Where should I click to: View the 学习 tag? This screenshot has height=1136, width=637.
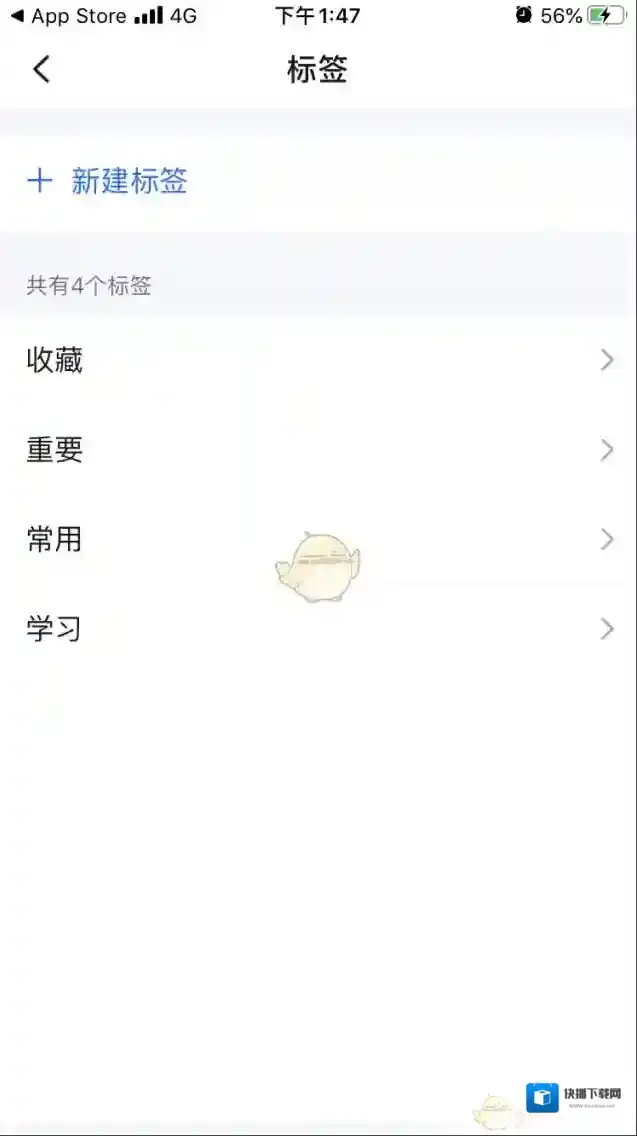pyautogui.click(x=318, y=629)
